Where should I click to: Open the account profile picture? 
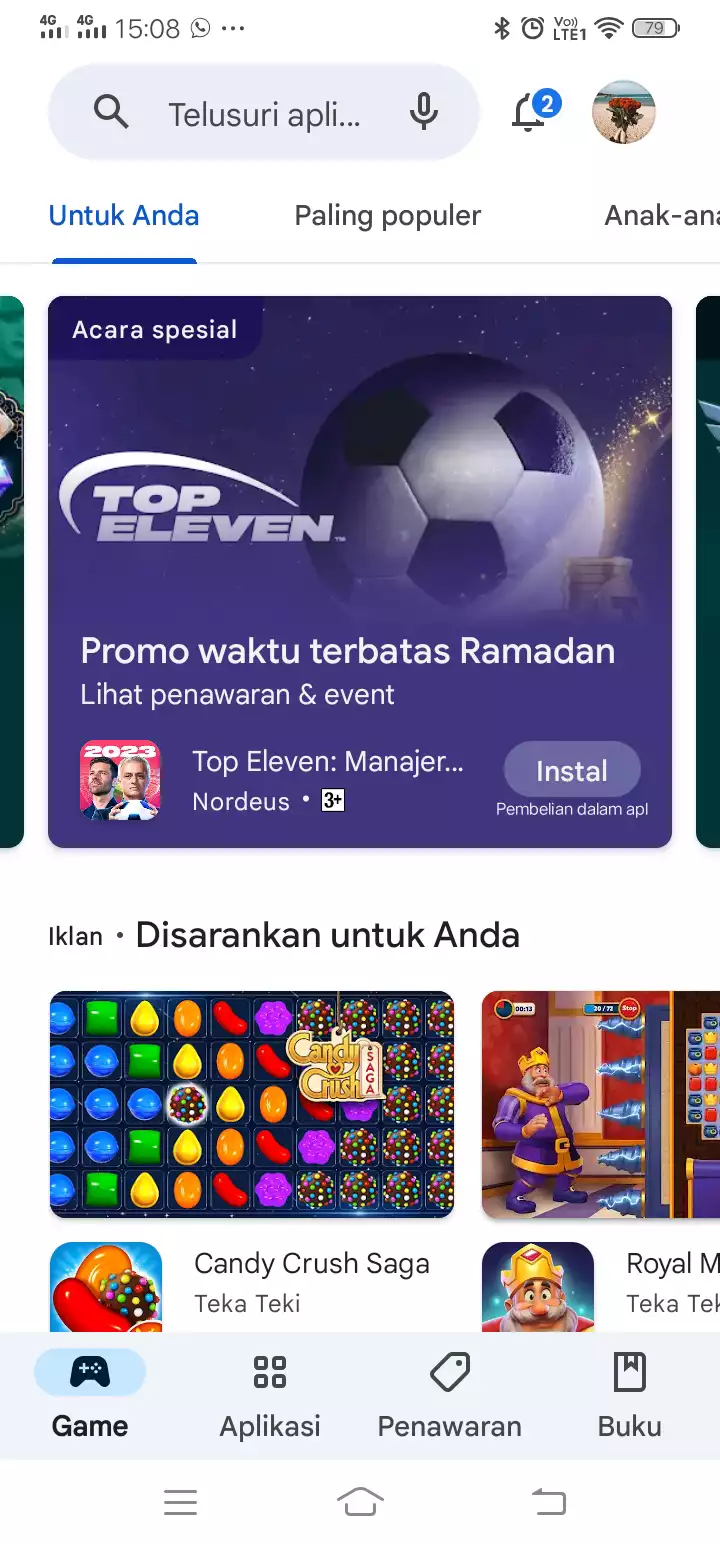point(624,112)
